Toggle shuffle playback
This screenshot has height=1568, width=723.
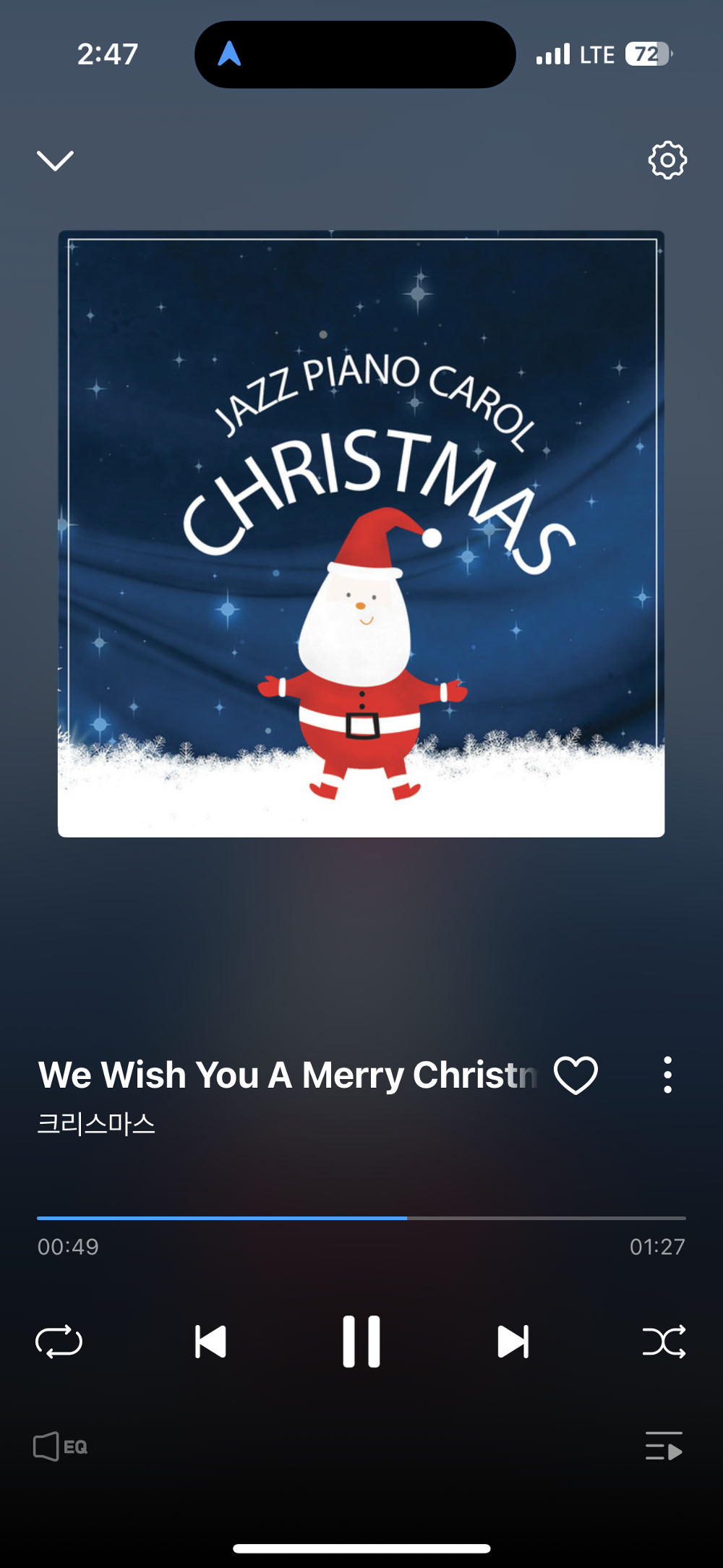[x=664, y=1342]
